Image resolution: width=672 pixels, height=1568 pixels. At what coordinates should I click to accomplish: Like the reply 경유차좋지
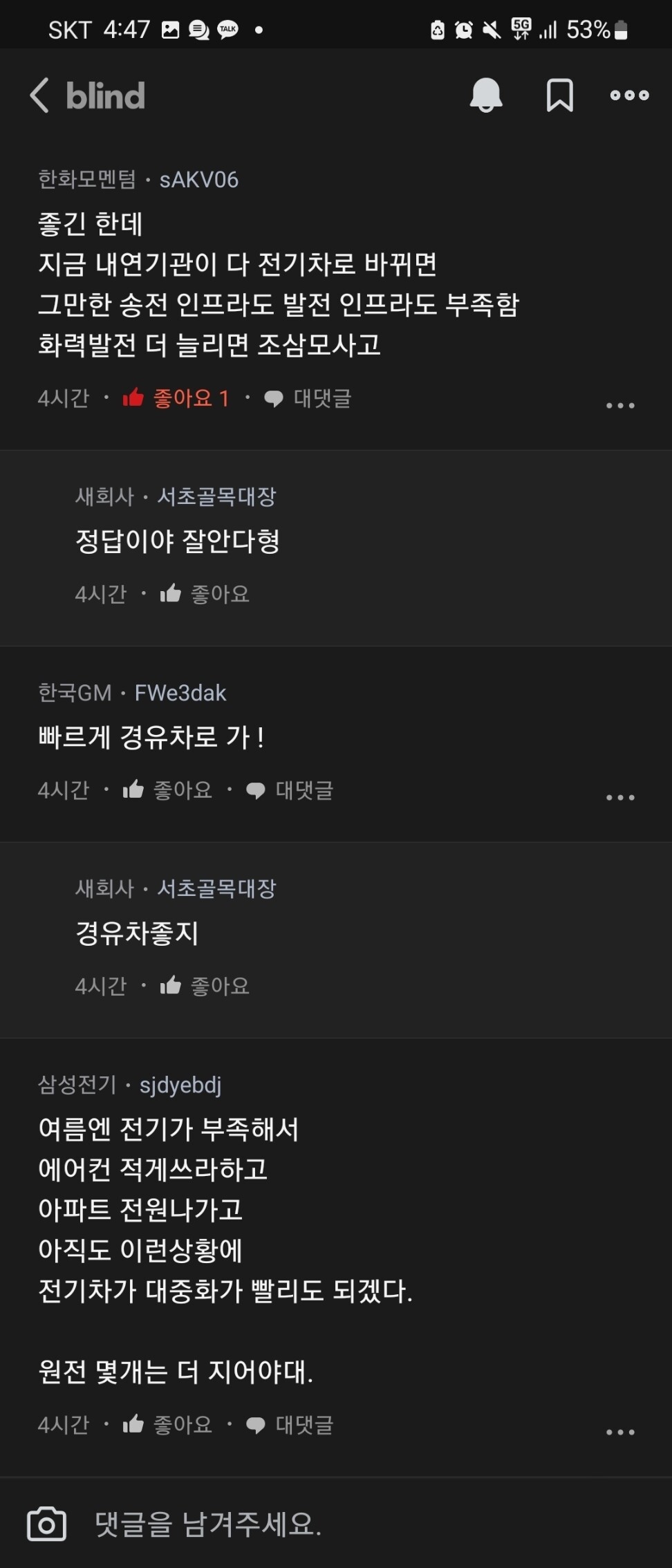click(205, 986)
